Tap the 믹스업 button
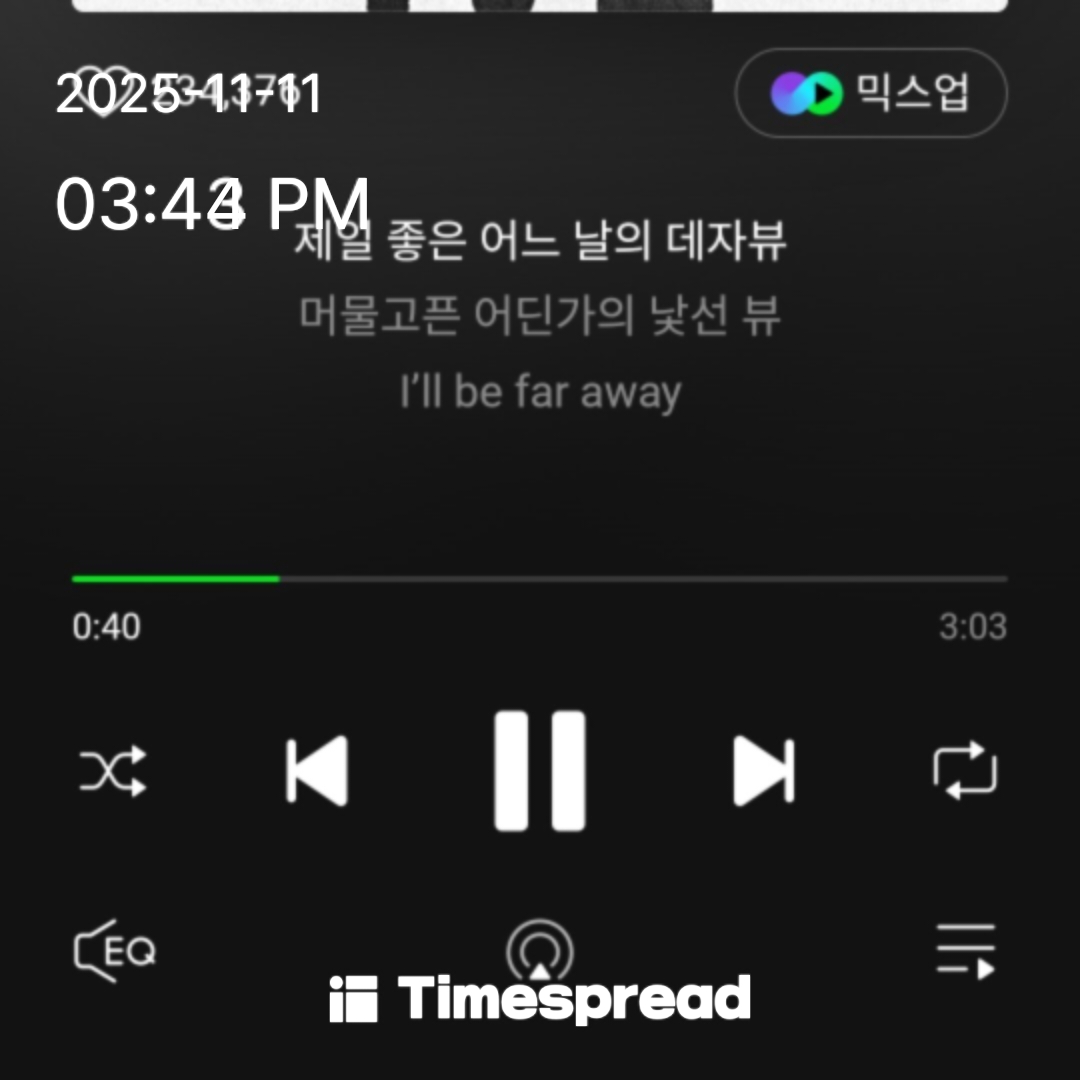This screenshot has height=1080, width=1080. click(x=871, y=93)
